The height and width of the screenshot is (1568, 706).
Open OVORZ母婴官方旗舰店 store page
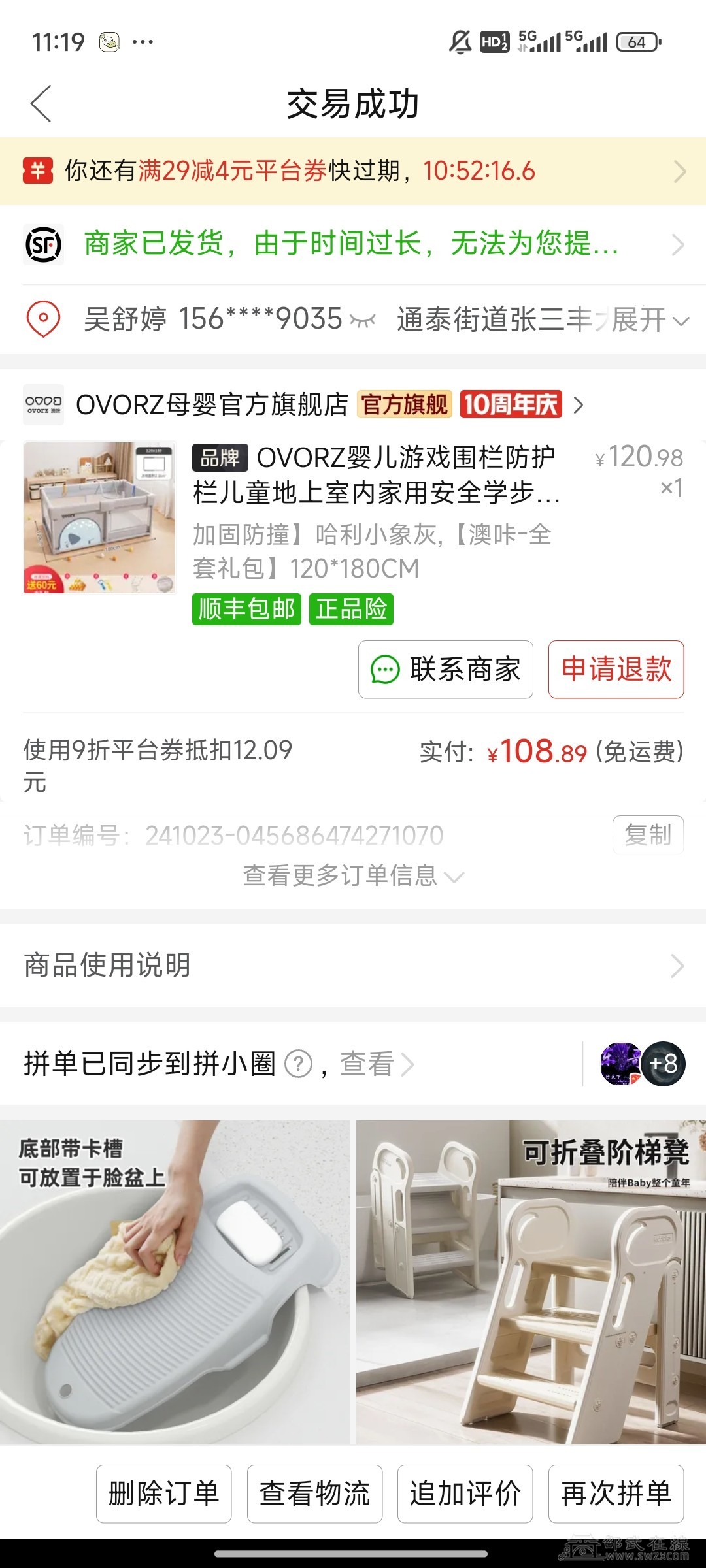tap(212, 405)
